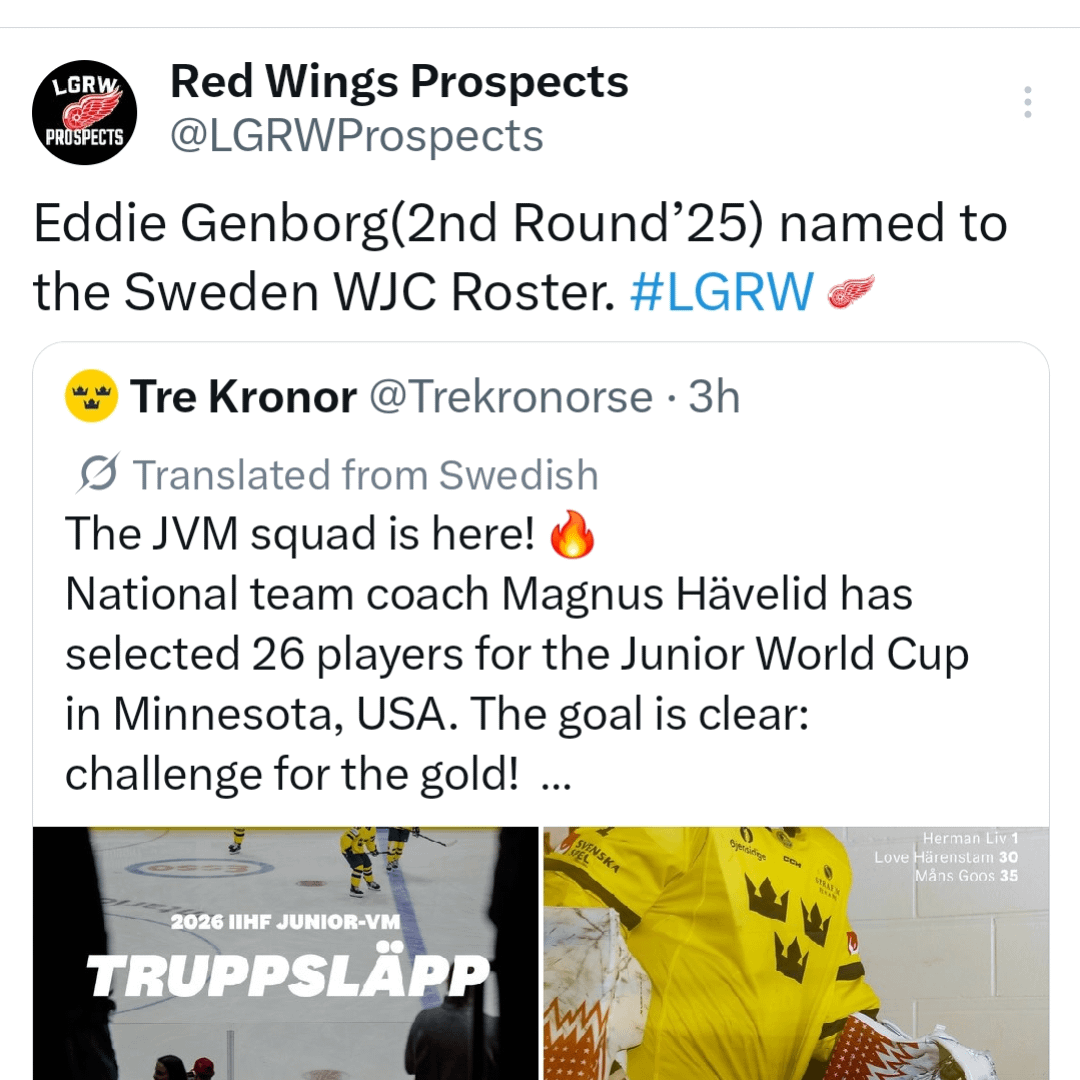The width and height of the screenshot is (1080, 1080).
Task: Tap the Red Wings Prospects account name
Action: [x=399, y=82]
